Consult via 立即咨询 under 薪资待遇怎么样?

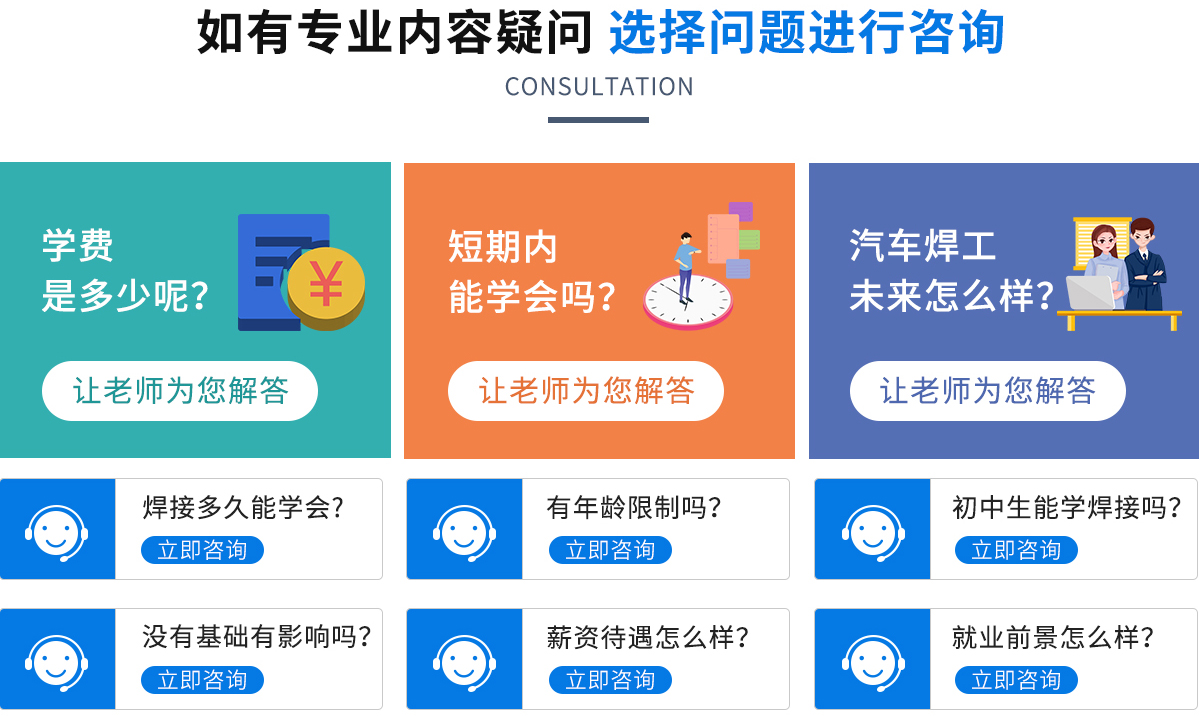coord(610,680)
